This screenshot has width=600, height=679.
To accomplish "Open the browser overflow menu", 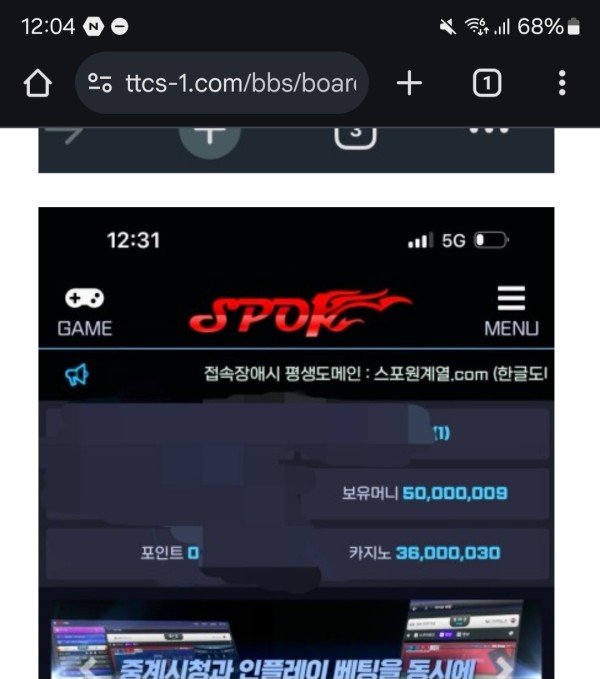I will (x=562, y=84).
